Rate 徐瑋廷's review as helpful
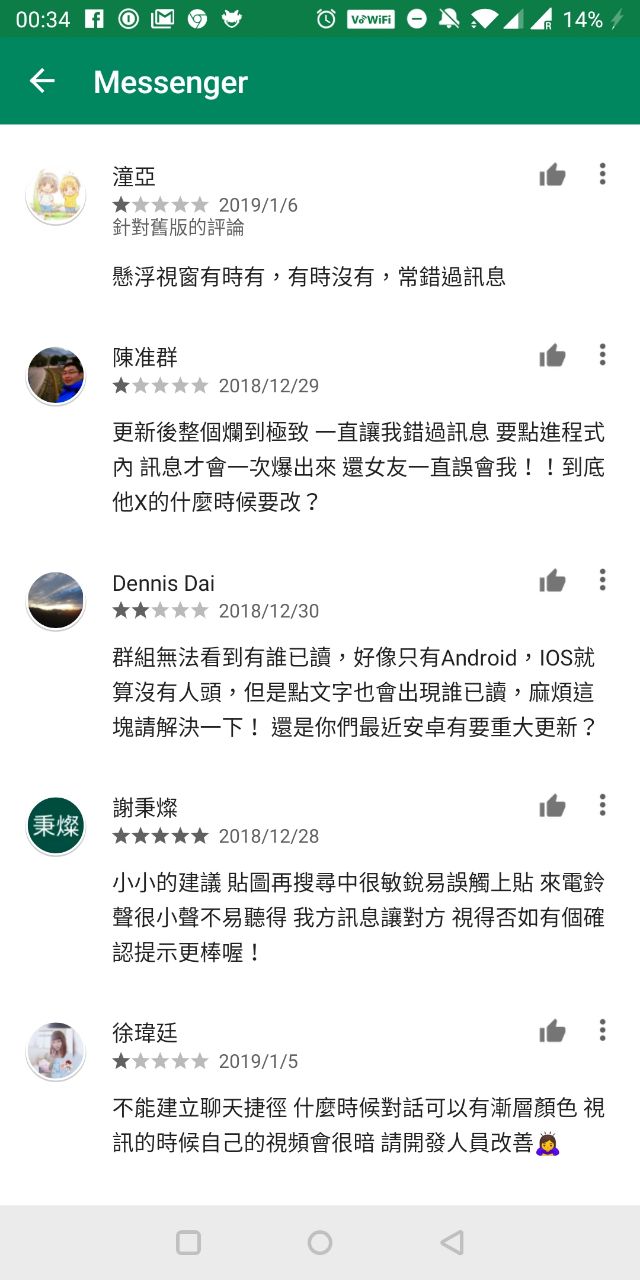 pos(552,1032)
